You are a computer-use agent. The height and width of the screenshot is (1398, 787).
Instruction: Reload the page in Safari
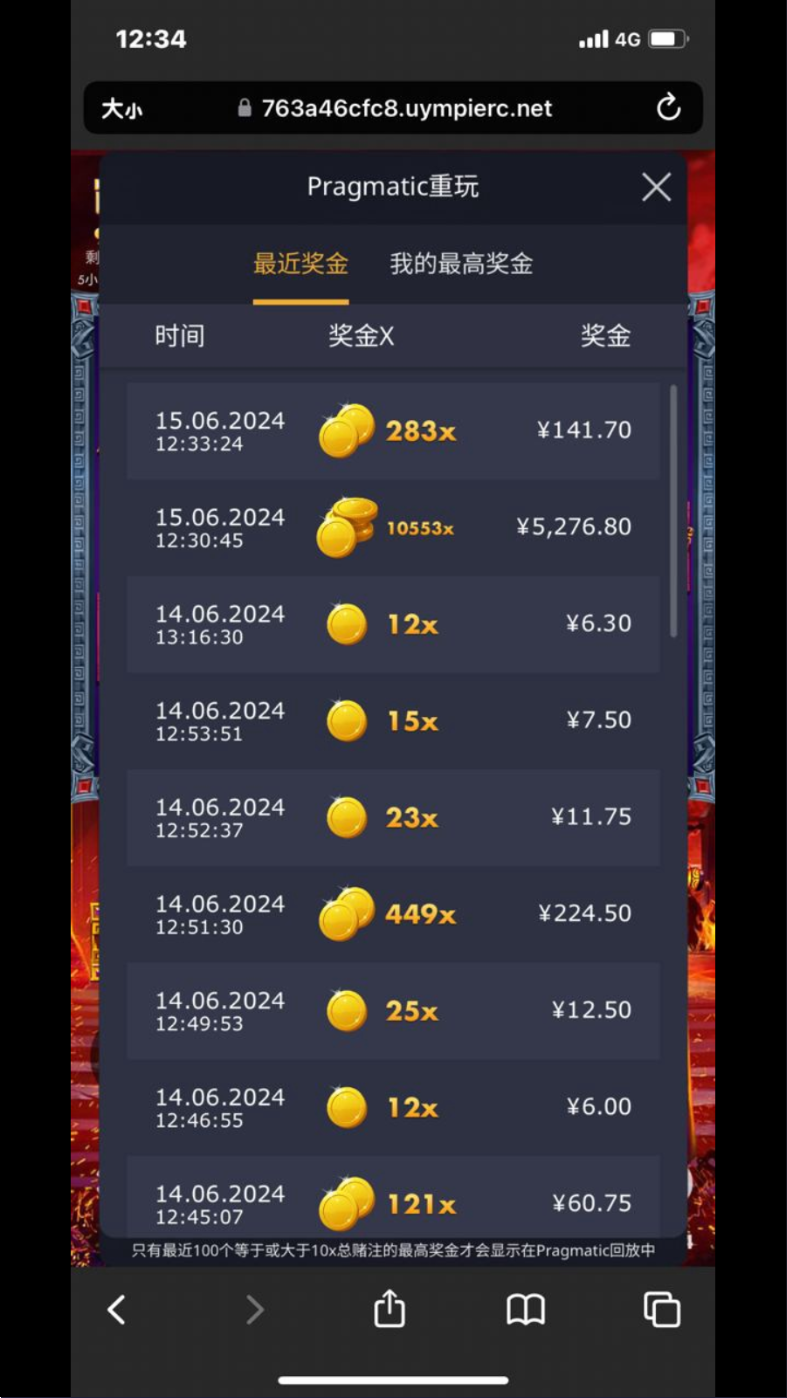[668, 108]
